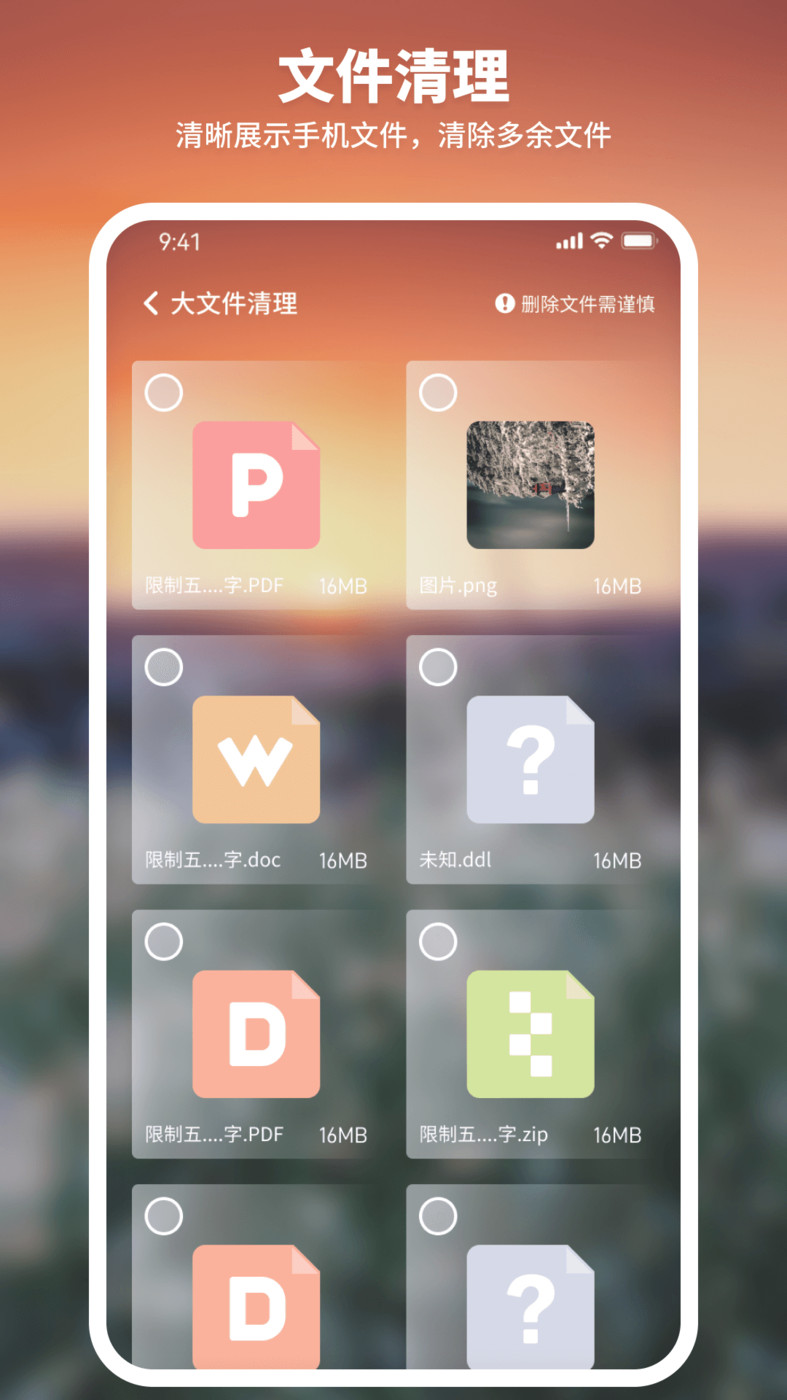Open the 图片.png image thumbnail preview
Image resolution: width=787 pixels, height=1400 pixels.
[x=531, y=485]
